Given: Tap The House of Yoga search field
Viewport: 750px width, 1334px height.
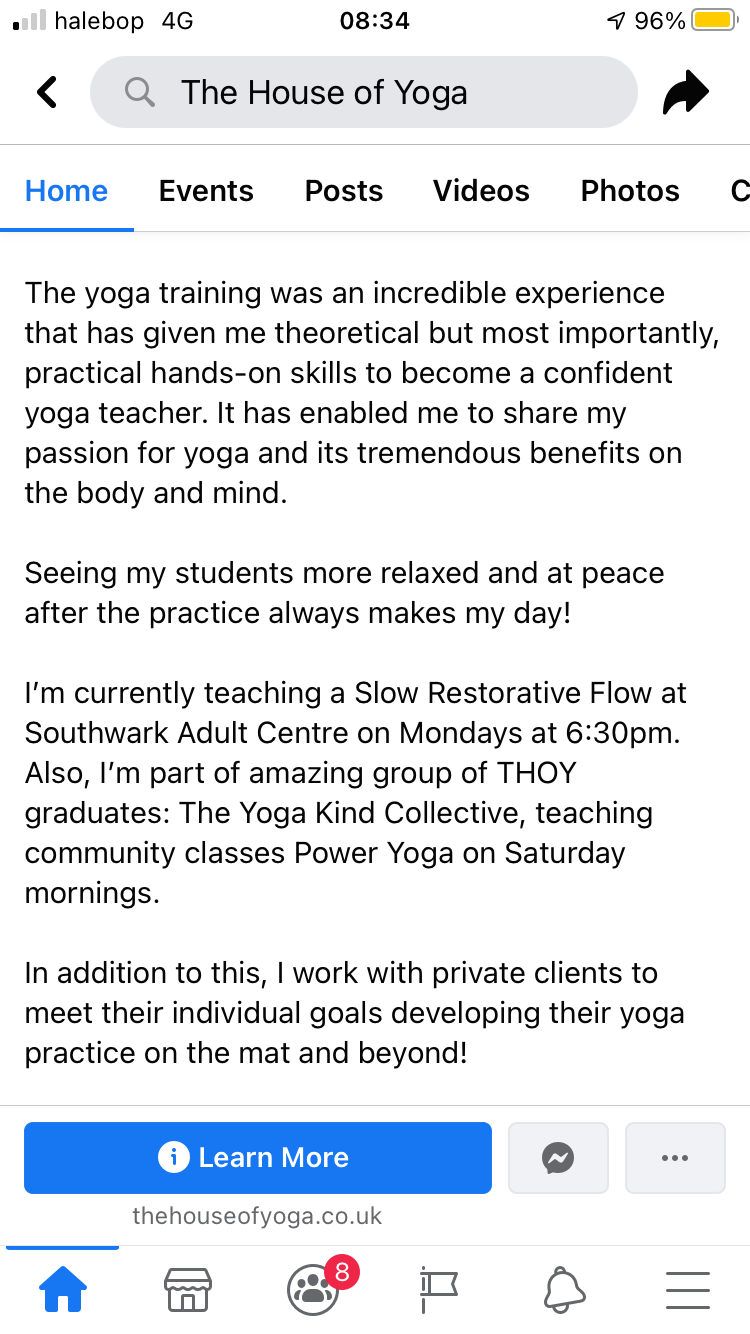Looking at the screenshot, I should tap(364, 93).
